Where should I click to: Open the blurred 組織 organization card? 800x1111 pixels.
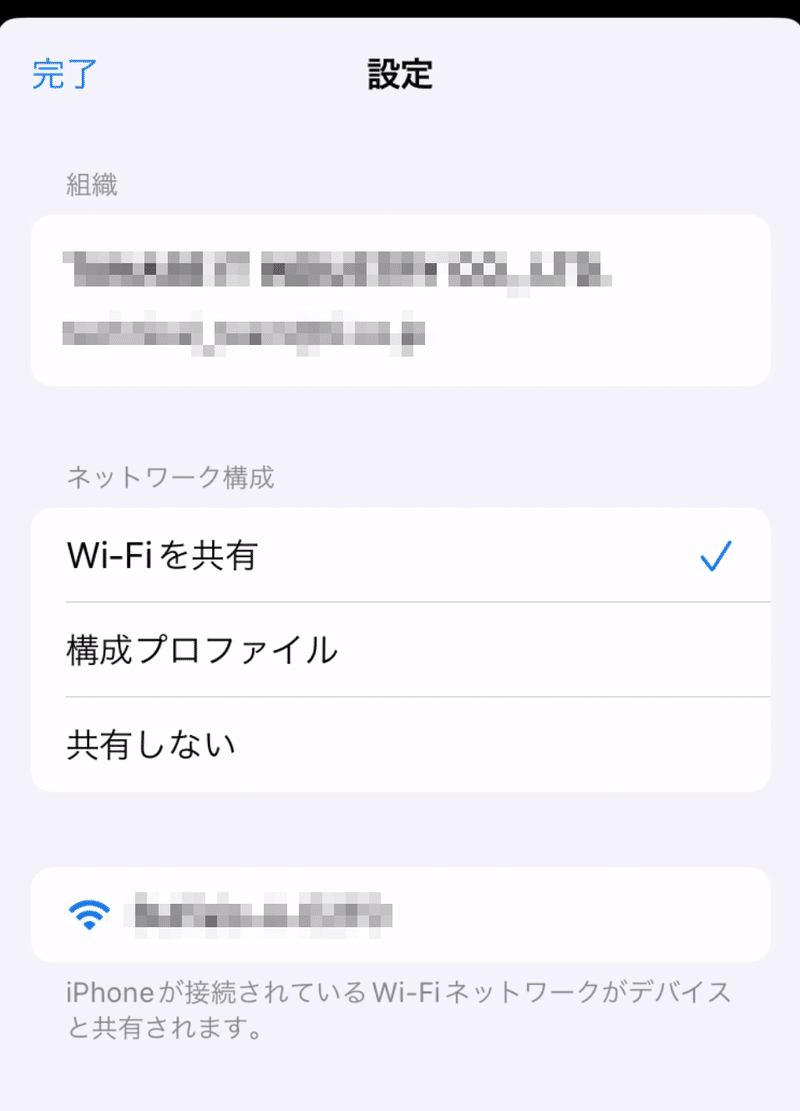[x=400, y=300]
